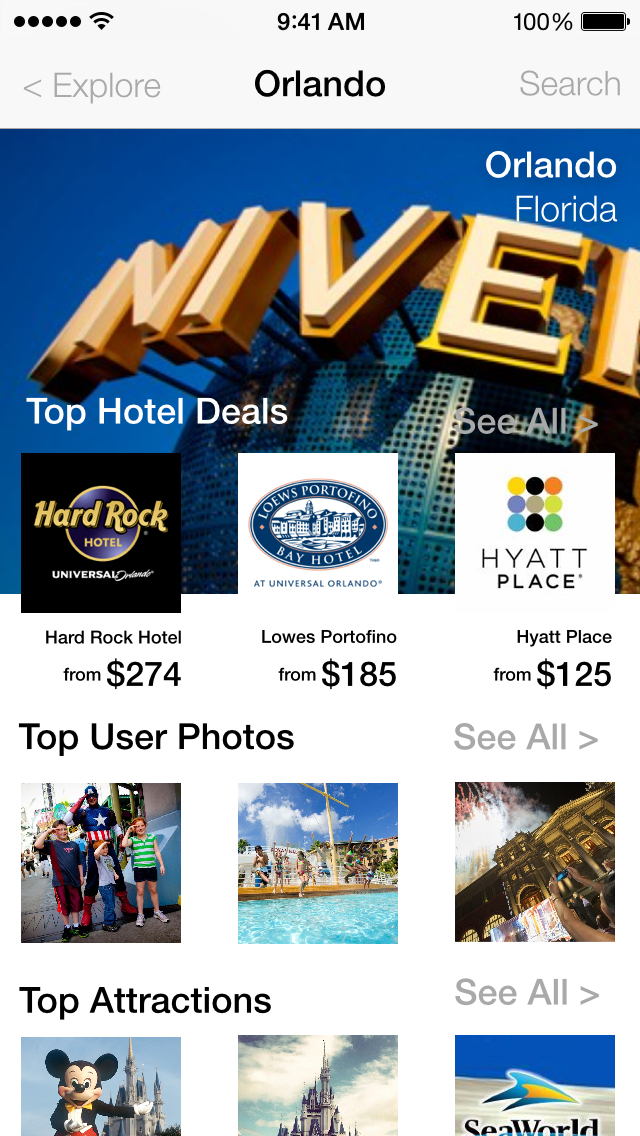Screen dimensions: 640x1136
Task: Open the castle attraction tile
Action: point(318,1086)
